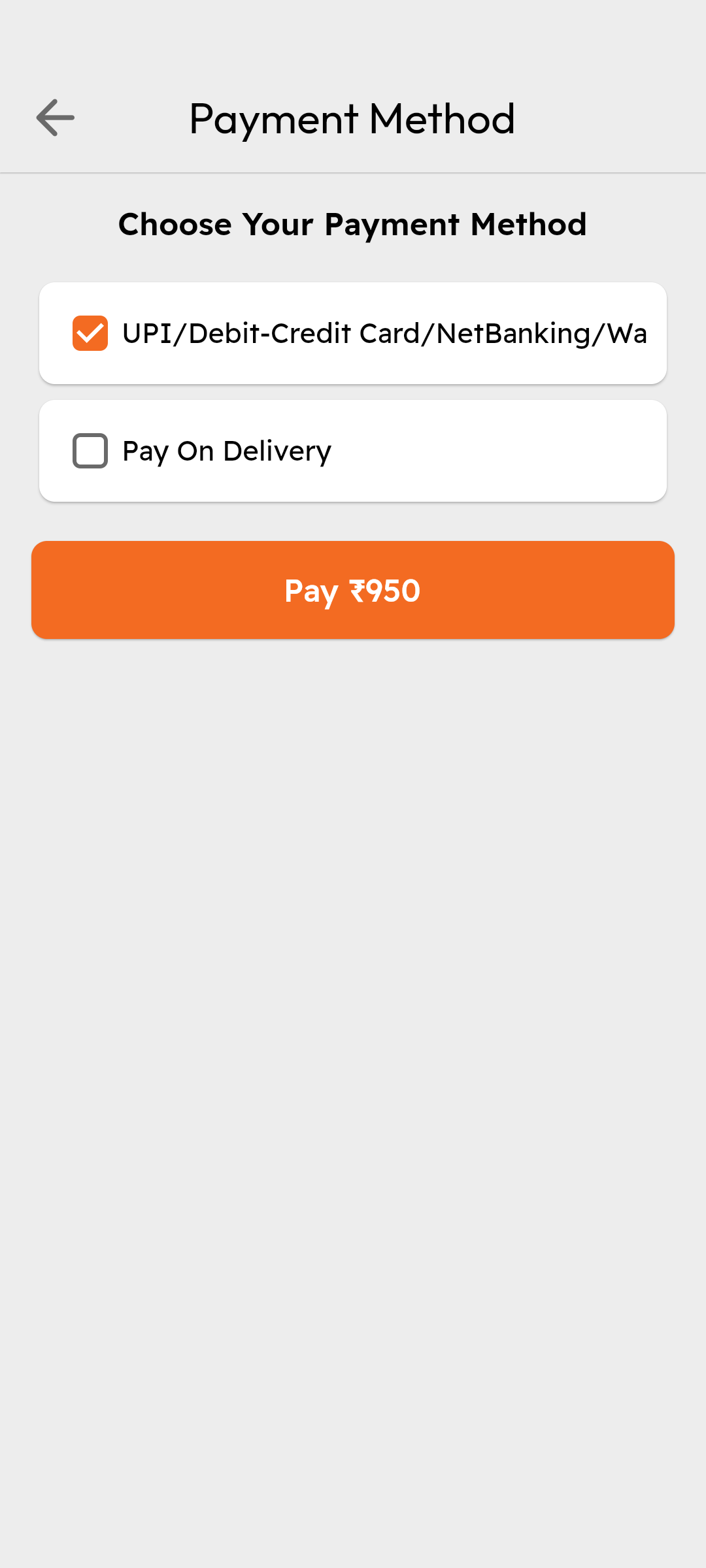Screen dimensions: 706x1568
Task: Tap Pay ₹950 to complete payment
Action: 353,589
